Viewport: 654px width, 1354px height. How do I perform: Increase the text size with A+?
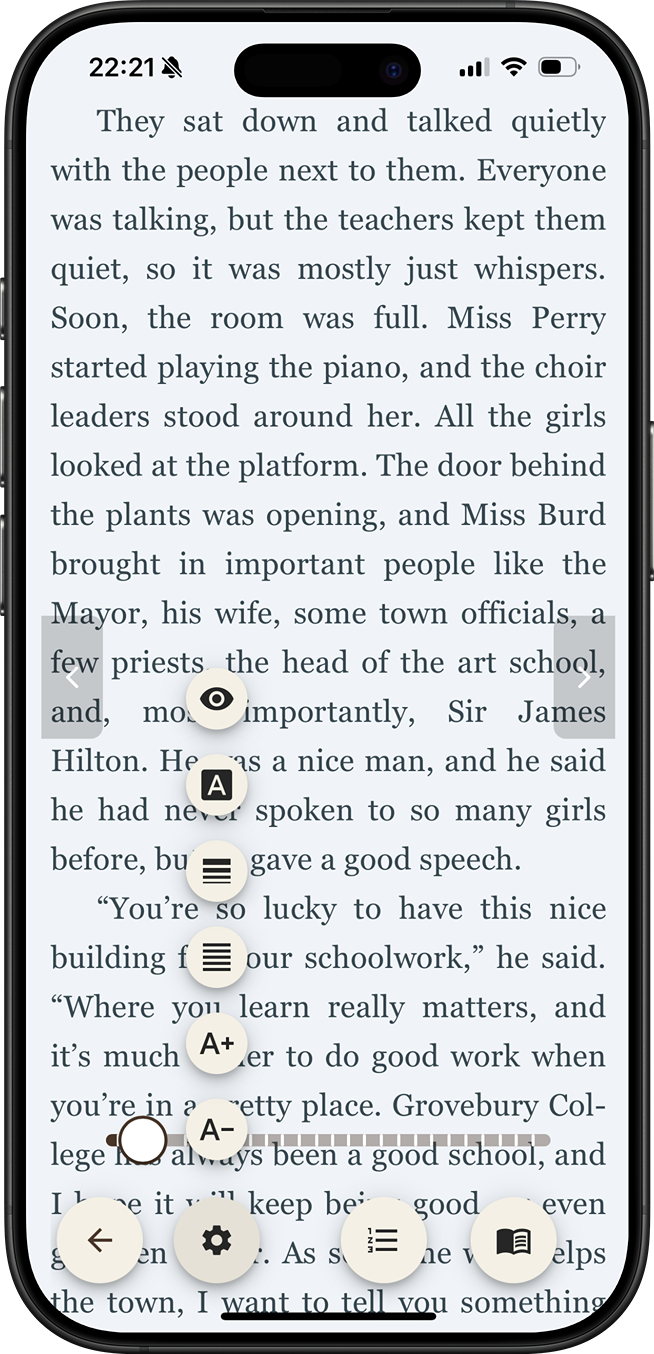click(x=217, y=1045)
